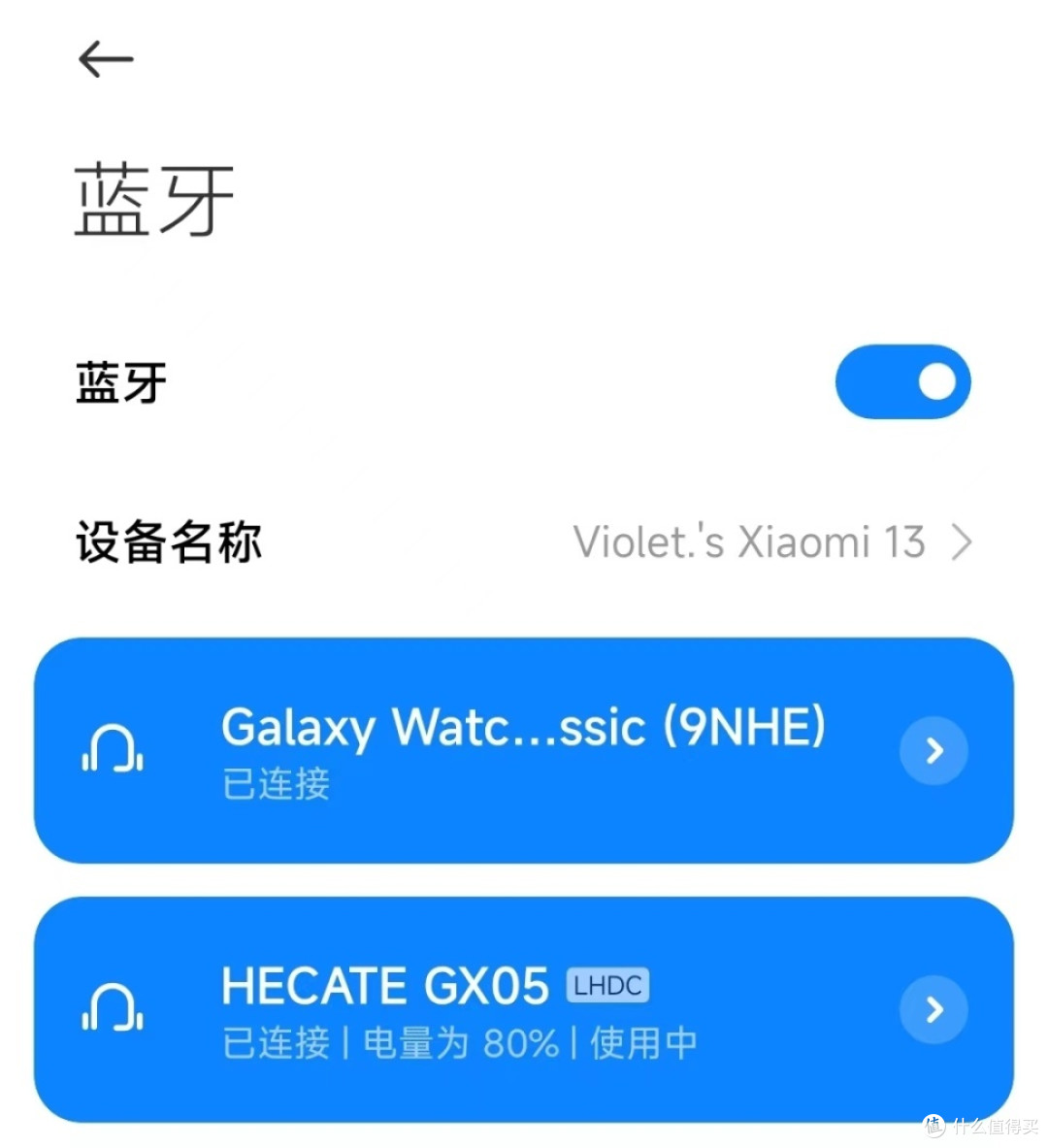The image size is (1048, 1148).
Task: Click the 使用中 status text
Action: point(643,1041)
